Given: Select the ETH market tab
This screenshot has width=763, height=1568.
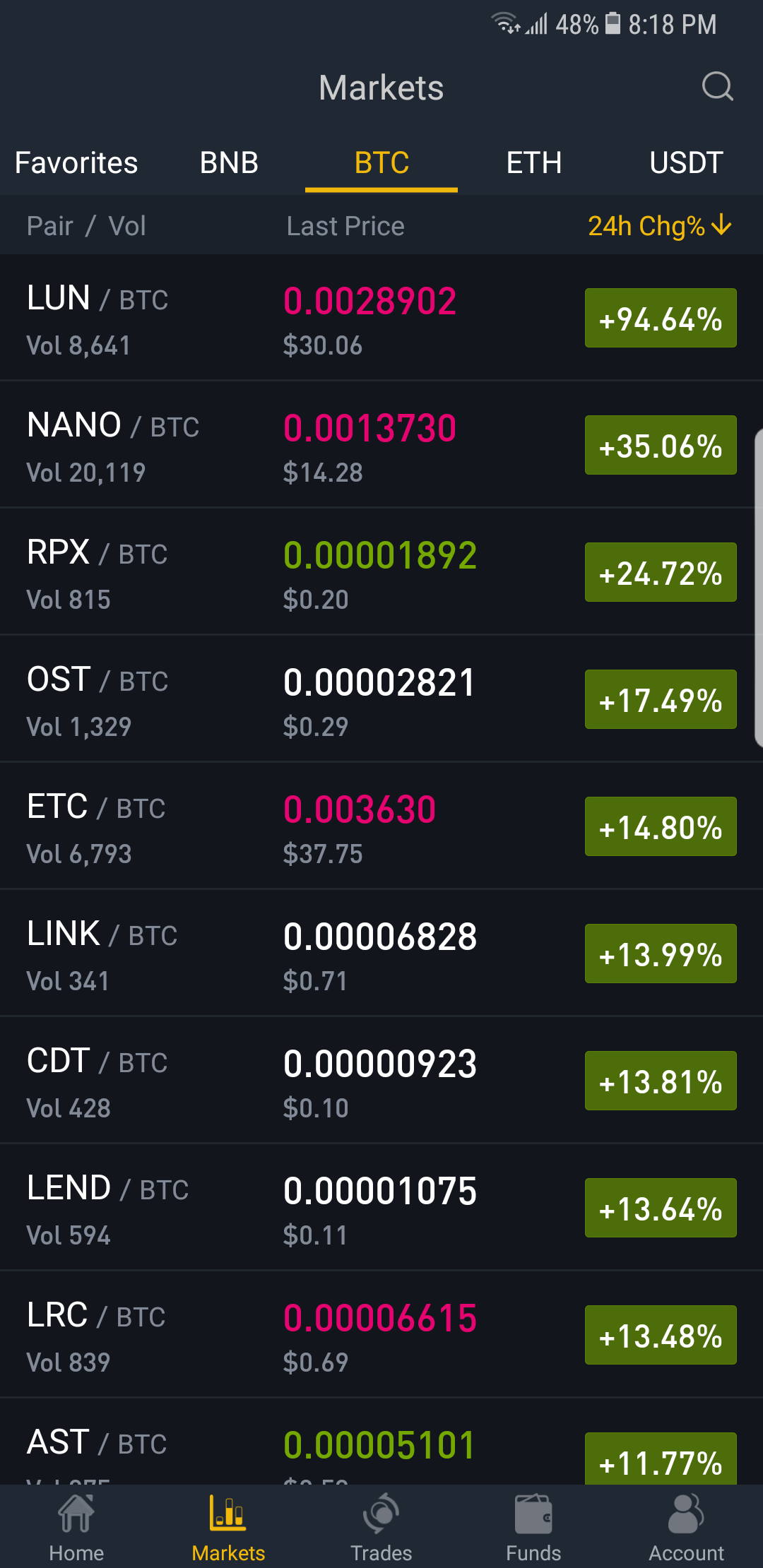Looking at the screenshot, I should pos(534,162).
